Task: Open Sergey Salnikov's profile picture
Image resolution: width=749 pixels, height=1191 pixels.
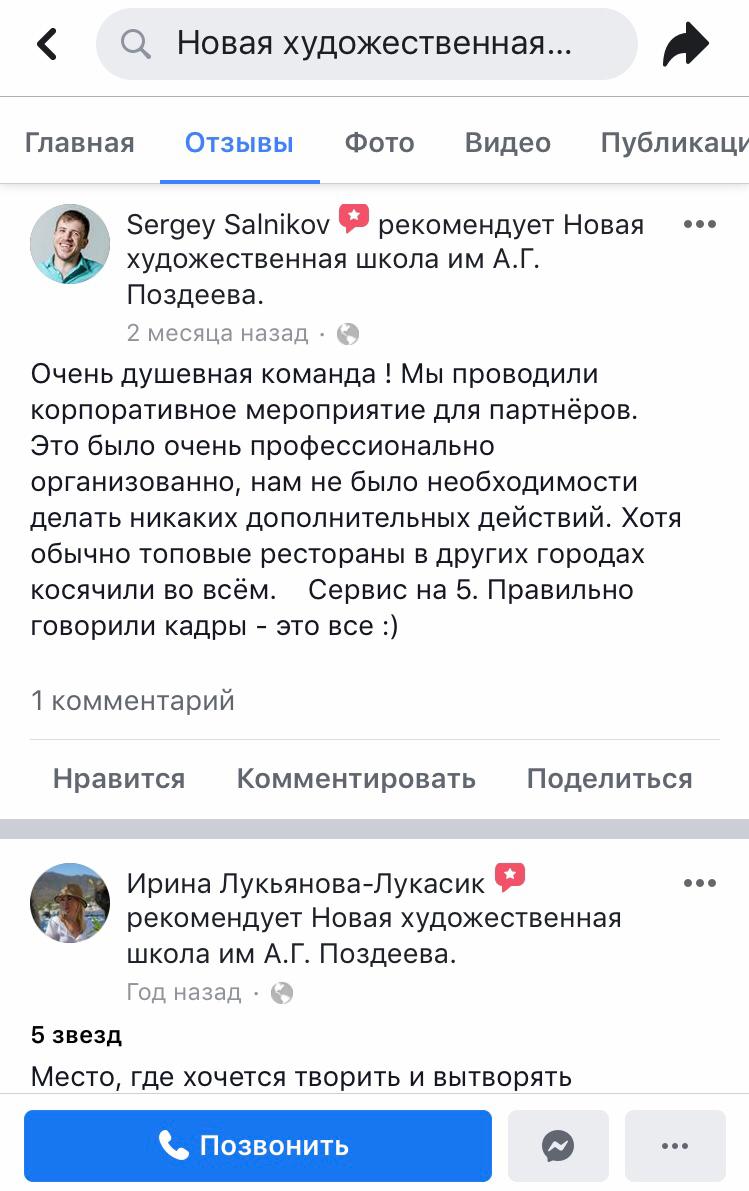Action: click(70, 244)
